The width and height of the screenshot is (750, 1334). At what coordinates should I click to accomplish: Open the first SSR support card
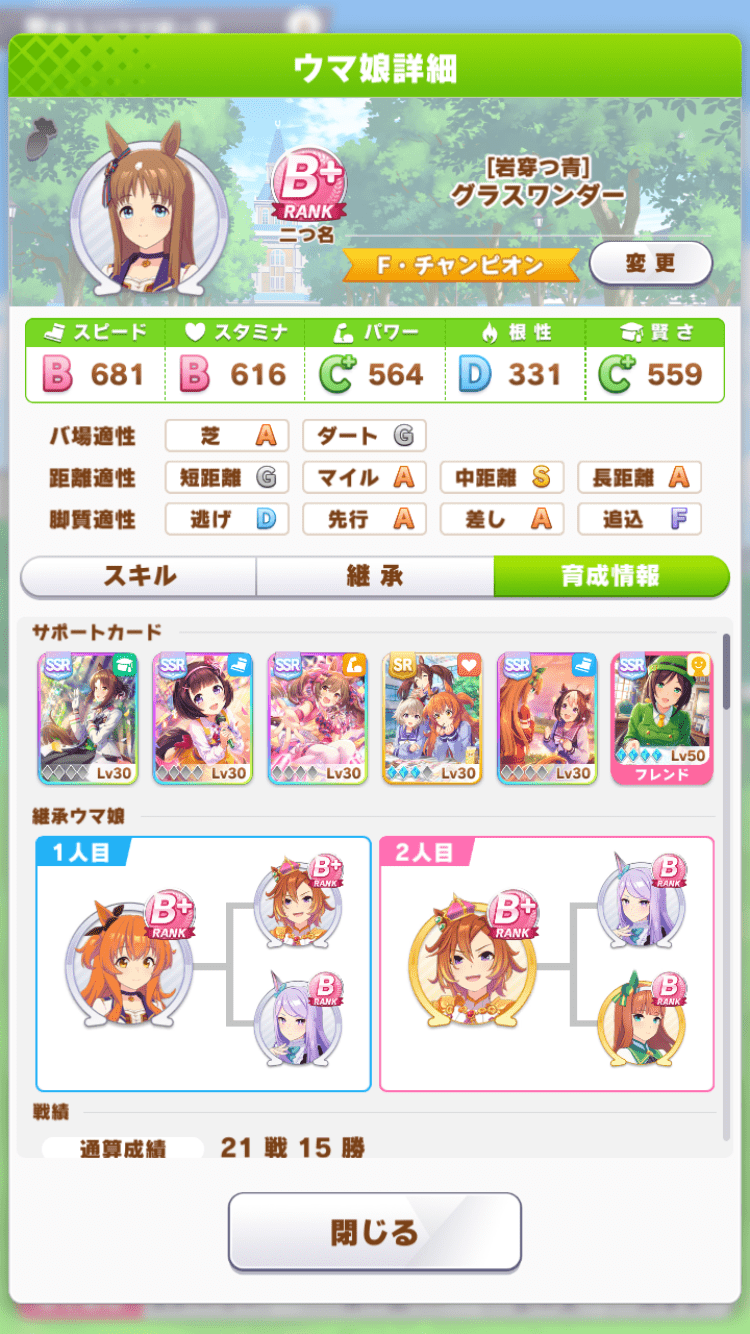click(x=87, y=717)
